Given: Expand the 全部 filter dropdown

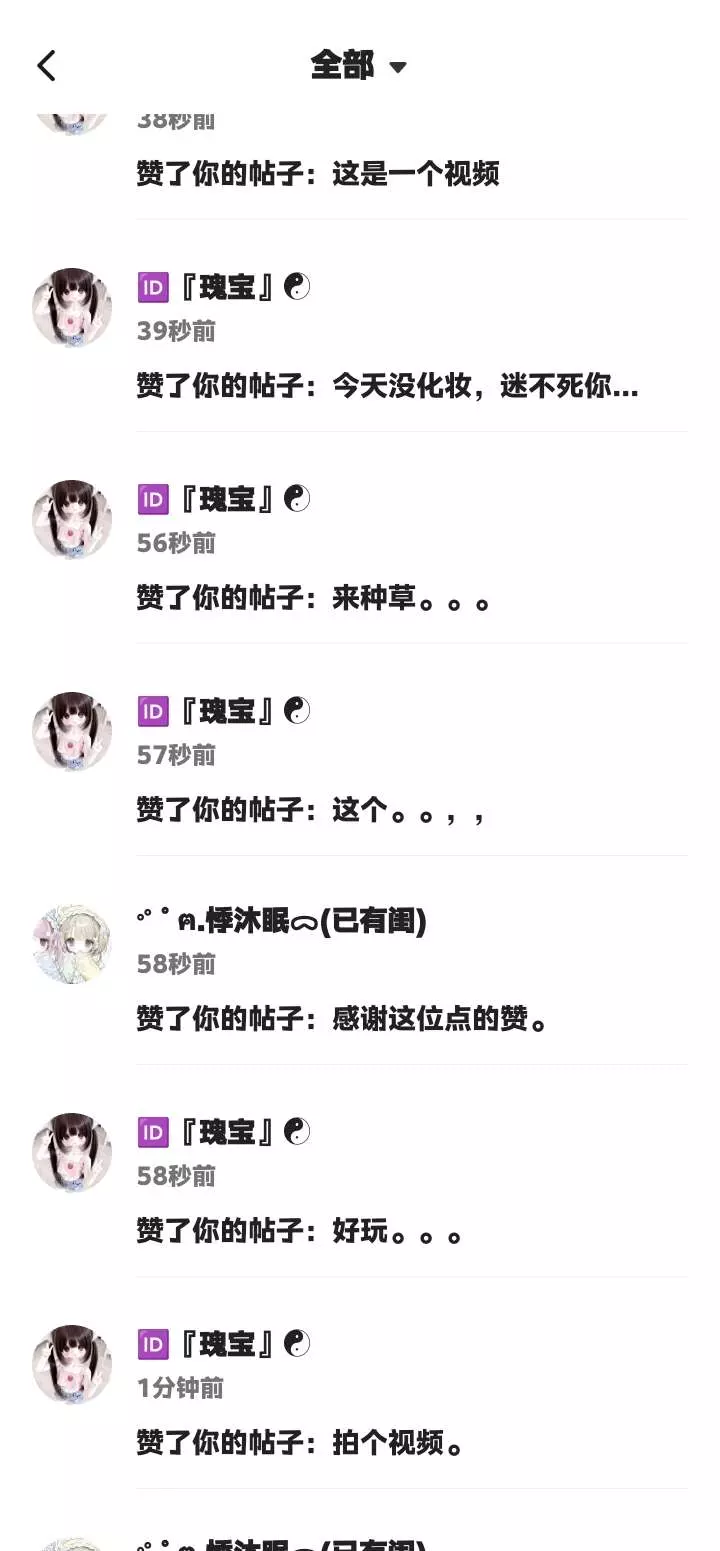Looking at the screenshot, I should 358,66.
